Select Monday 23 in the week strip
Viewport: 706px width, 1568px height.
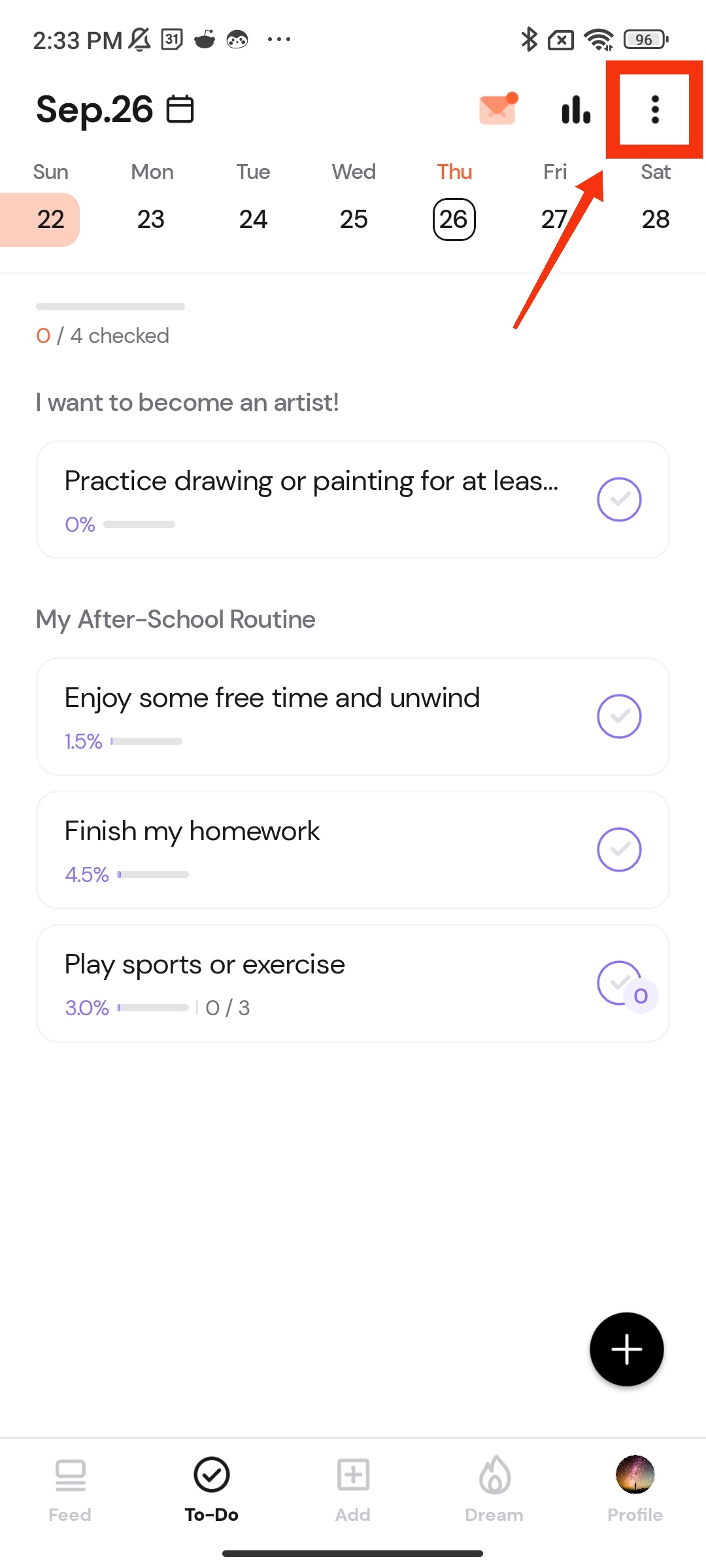point(151,219)
